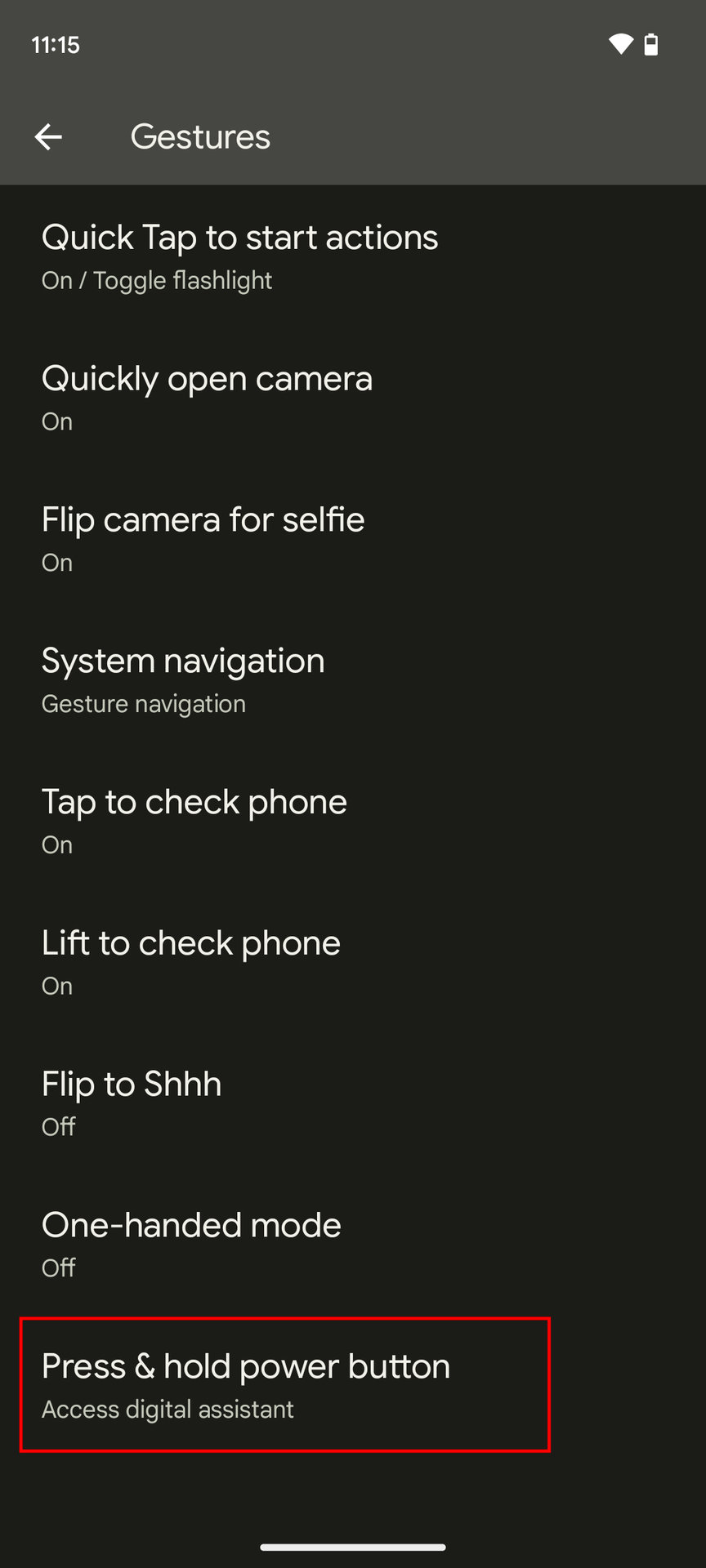This screenshot has width=706, height=1568.
Task: Go back from Gestures settings
Action: click(x=48, y=136)
